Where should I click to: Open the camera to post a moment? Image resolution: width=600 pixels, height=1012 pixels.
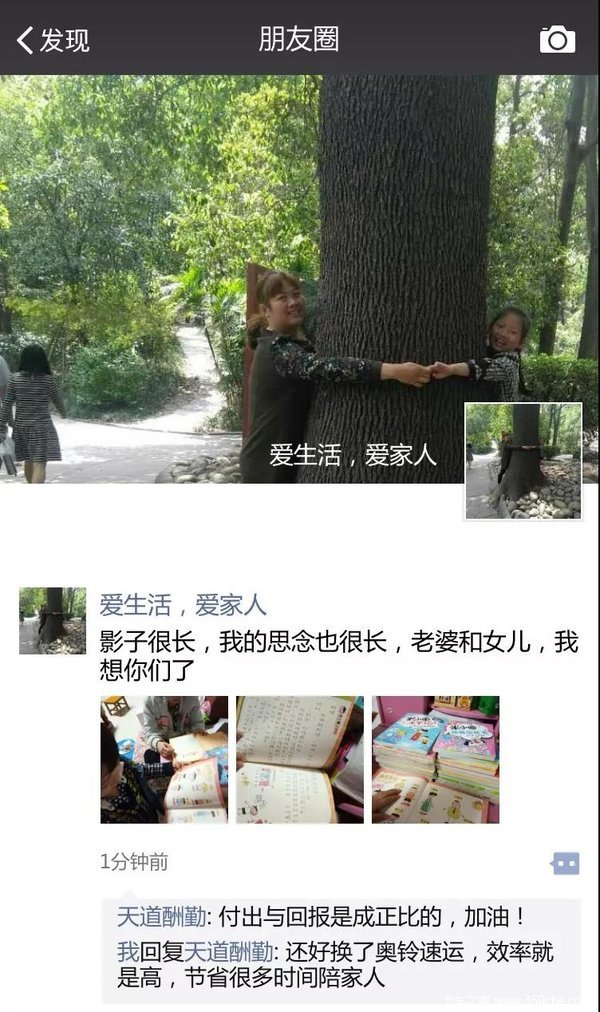point(557,39)
